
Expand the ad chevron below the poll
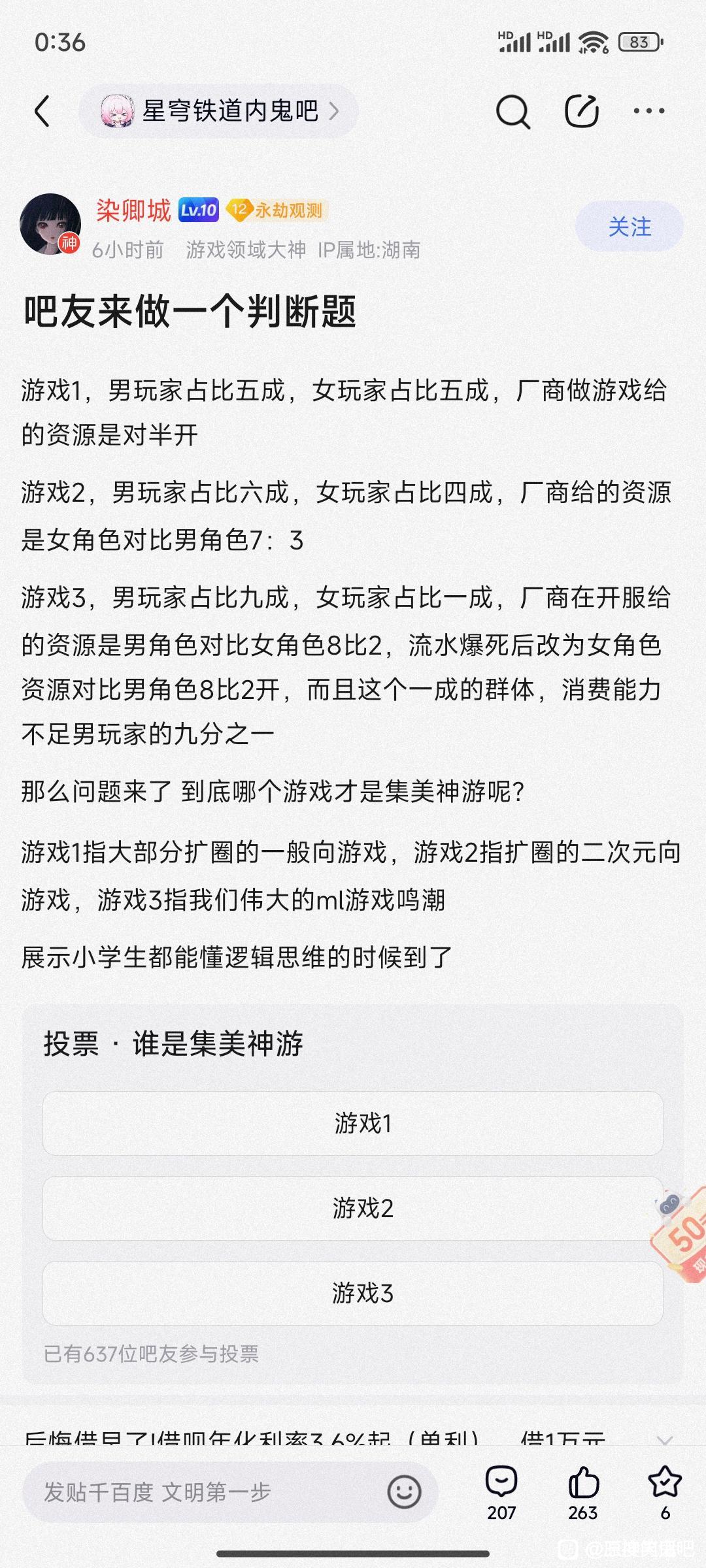[x=665, y=1441]
